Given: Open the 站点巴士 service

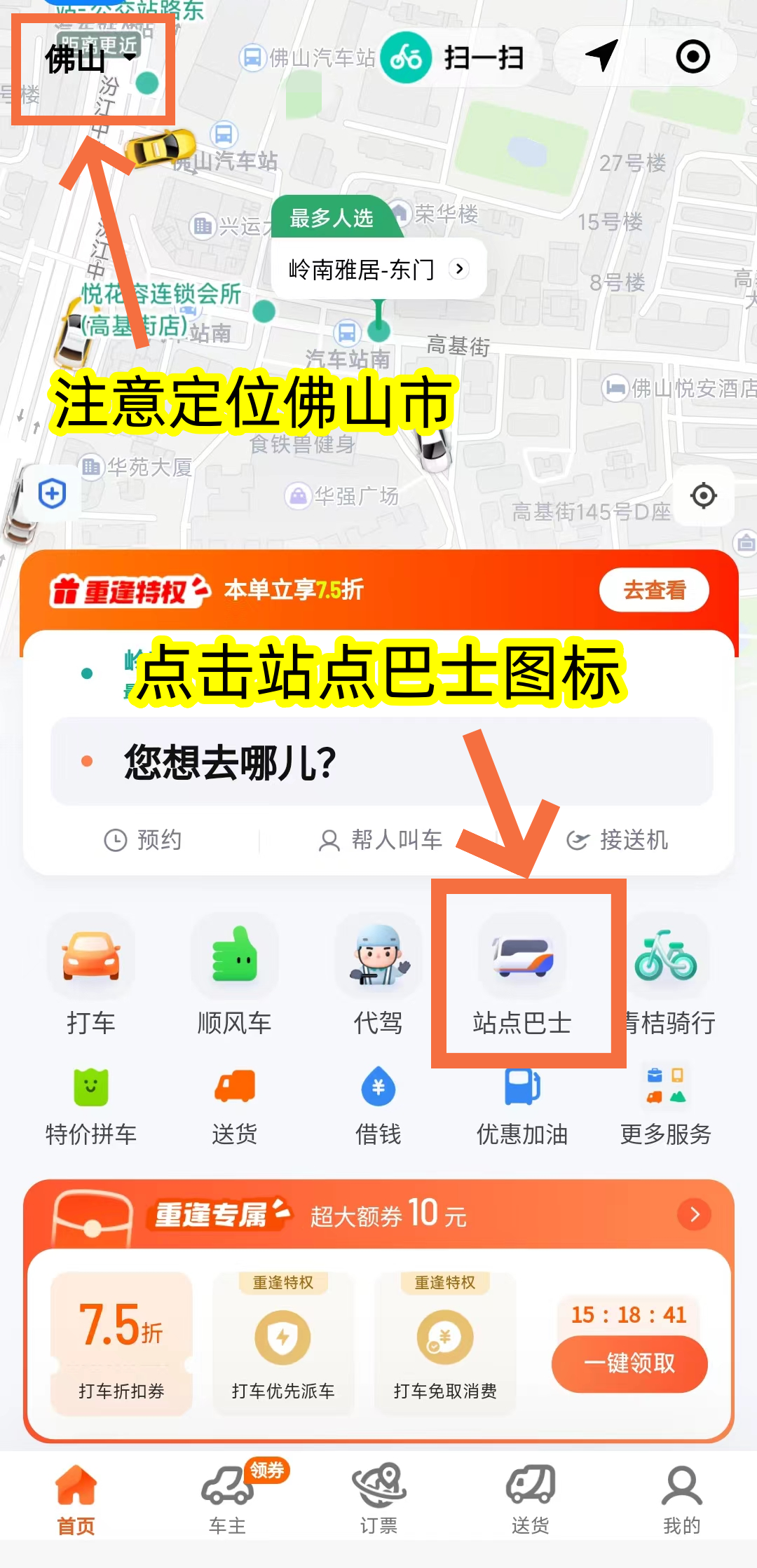Looking at the screenshot, I should pyautogui.click(x=522, y=977).
